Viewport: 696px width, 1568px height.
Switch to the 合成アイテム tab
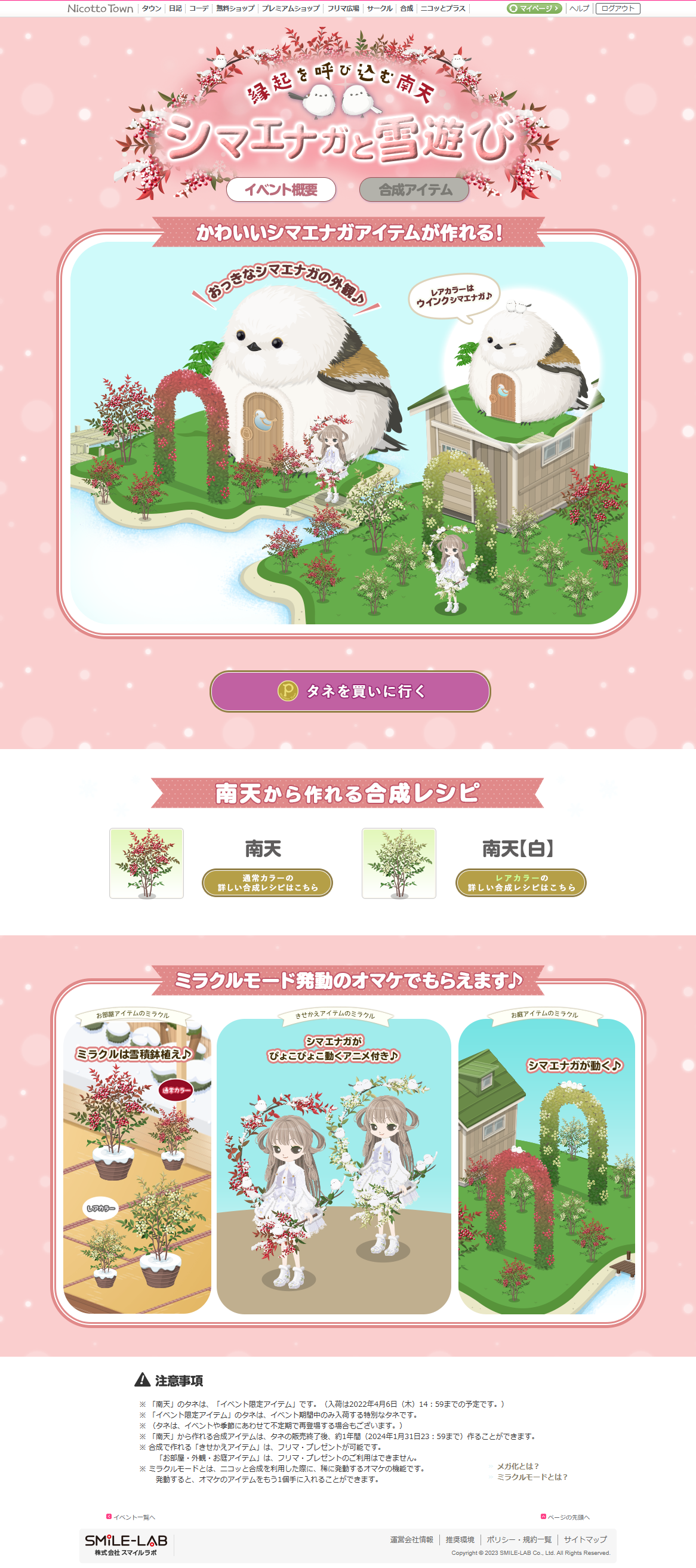click(415, 190)
